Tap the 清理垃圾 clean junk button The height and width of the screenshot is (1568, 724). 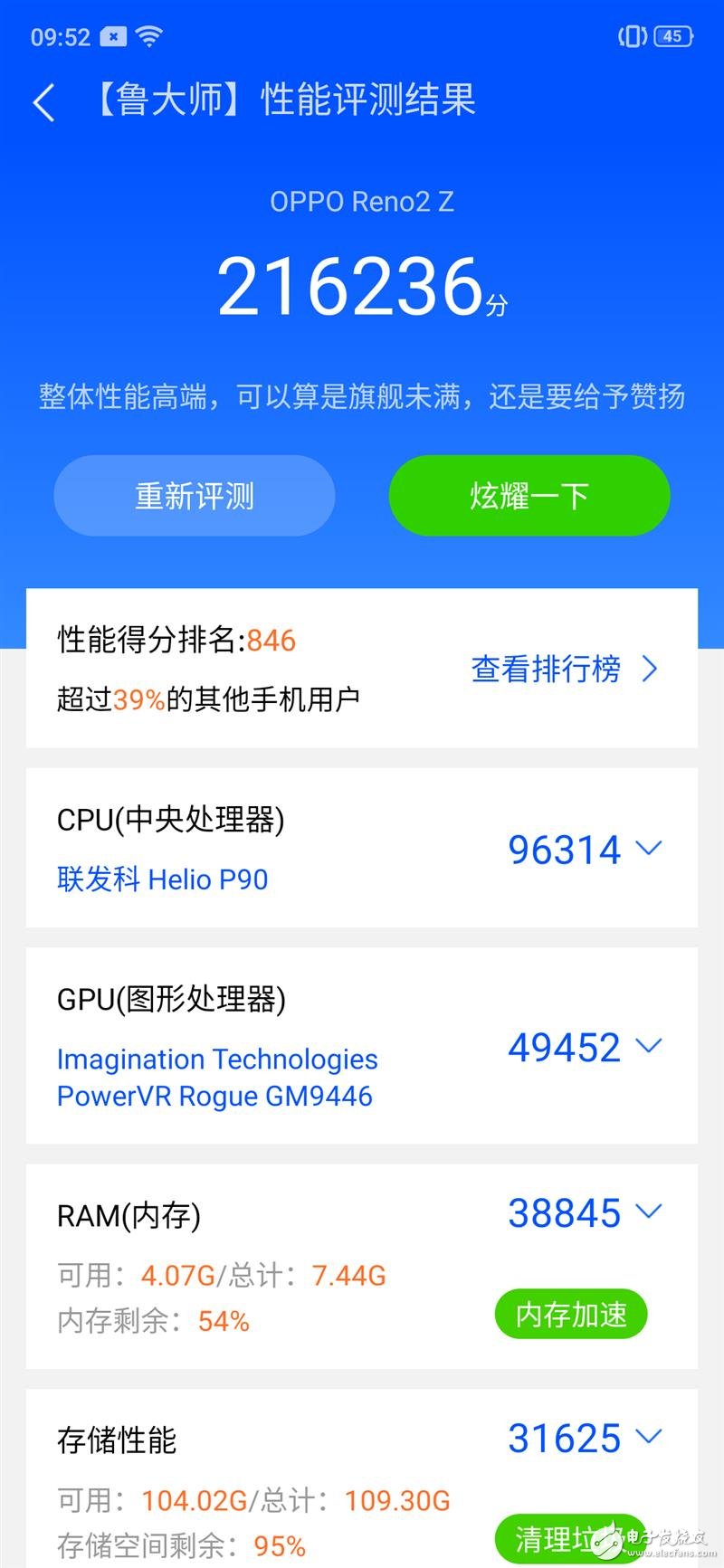pyautogui.click(x=571, y=1540)
